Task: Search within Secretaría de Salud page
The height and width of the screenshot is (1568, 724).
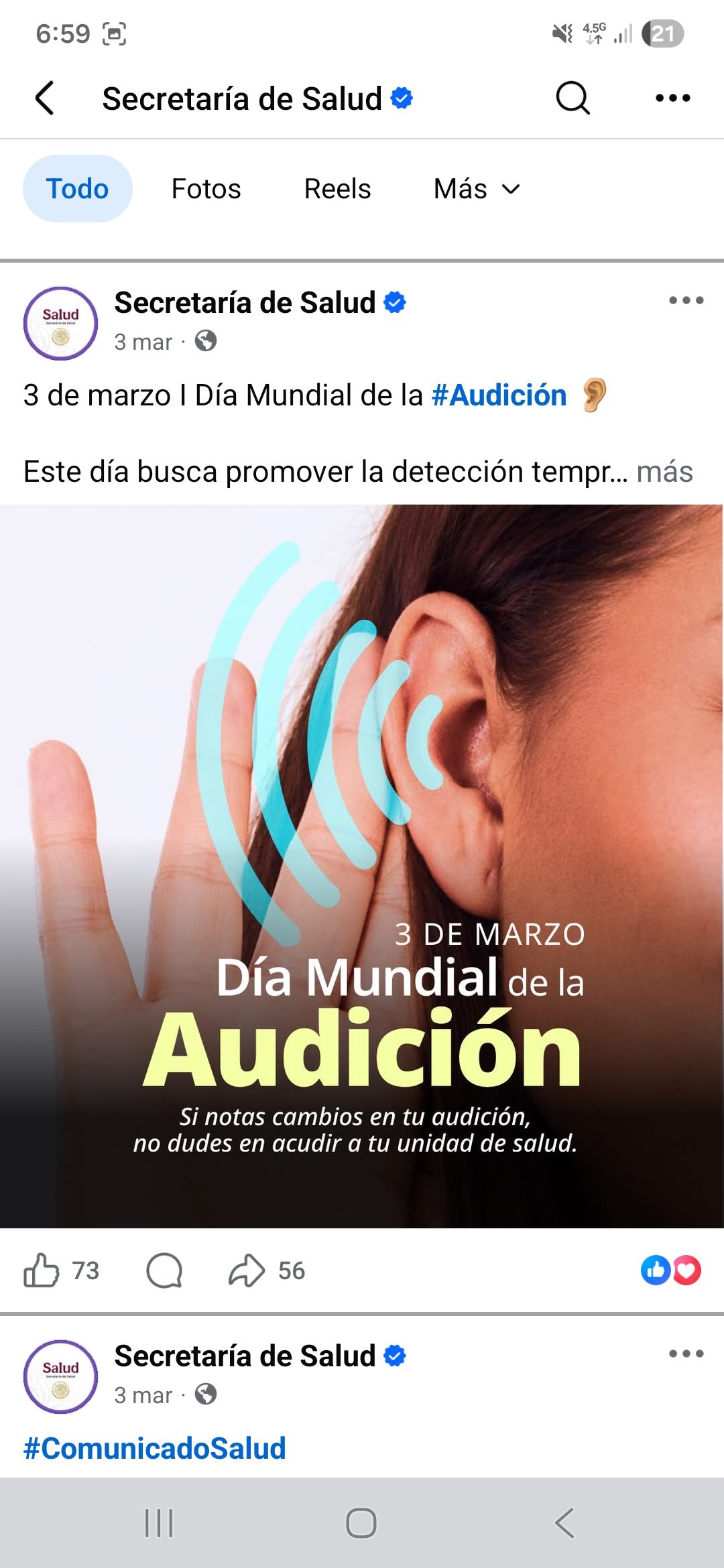Action: (x=572, y=99)
